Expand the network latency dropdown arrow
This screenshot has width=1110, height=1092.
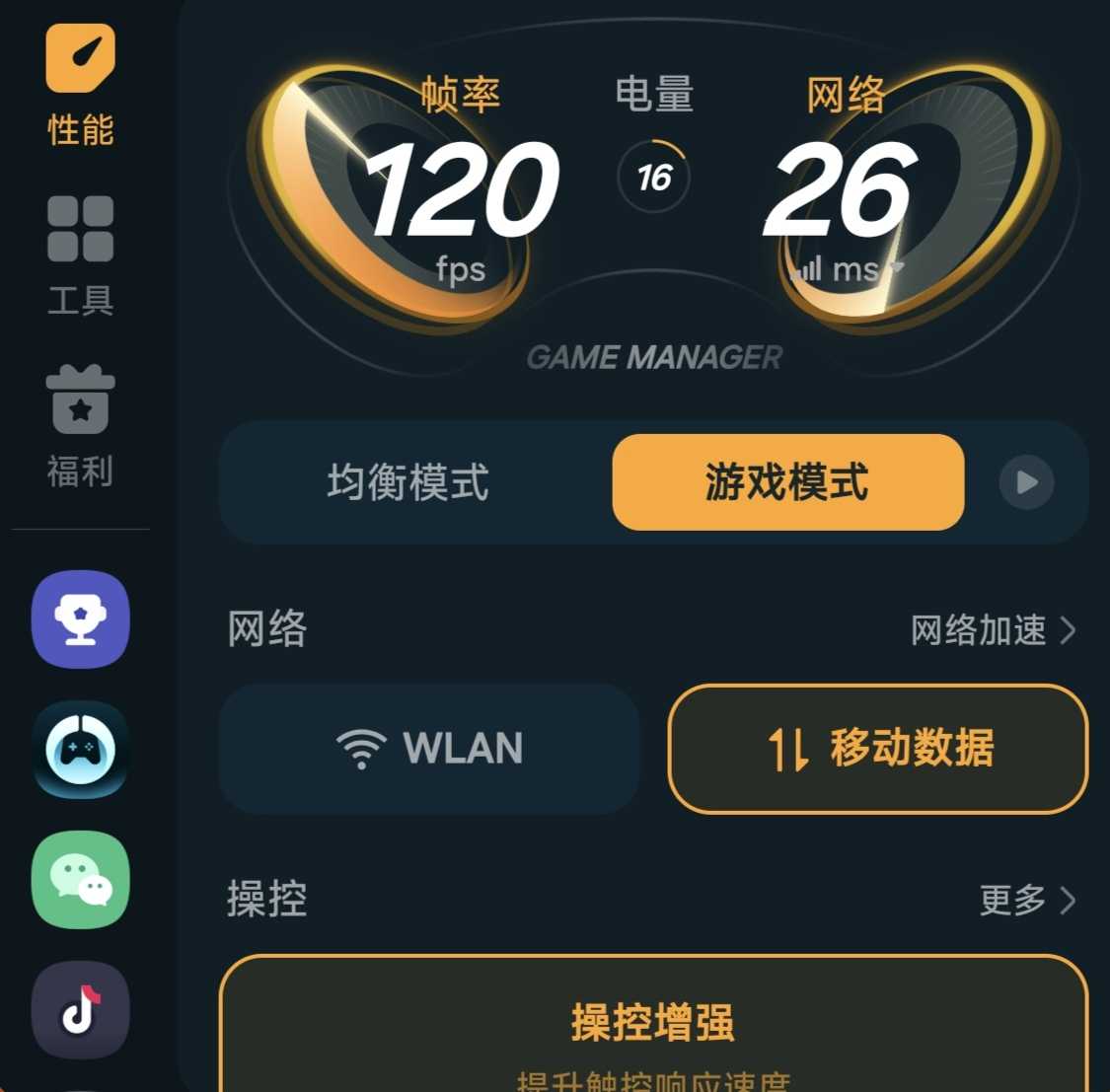pos(896,267)
